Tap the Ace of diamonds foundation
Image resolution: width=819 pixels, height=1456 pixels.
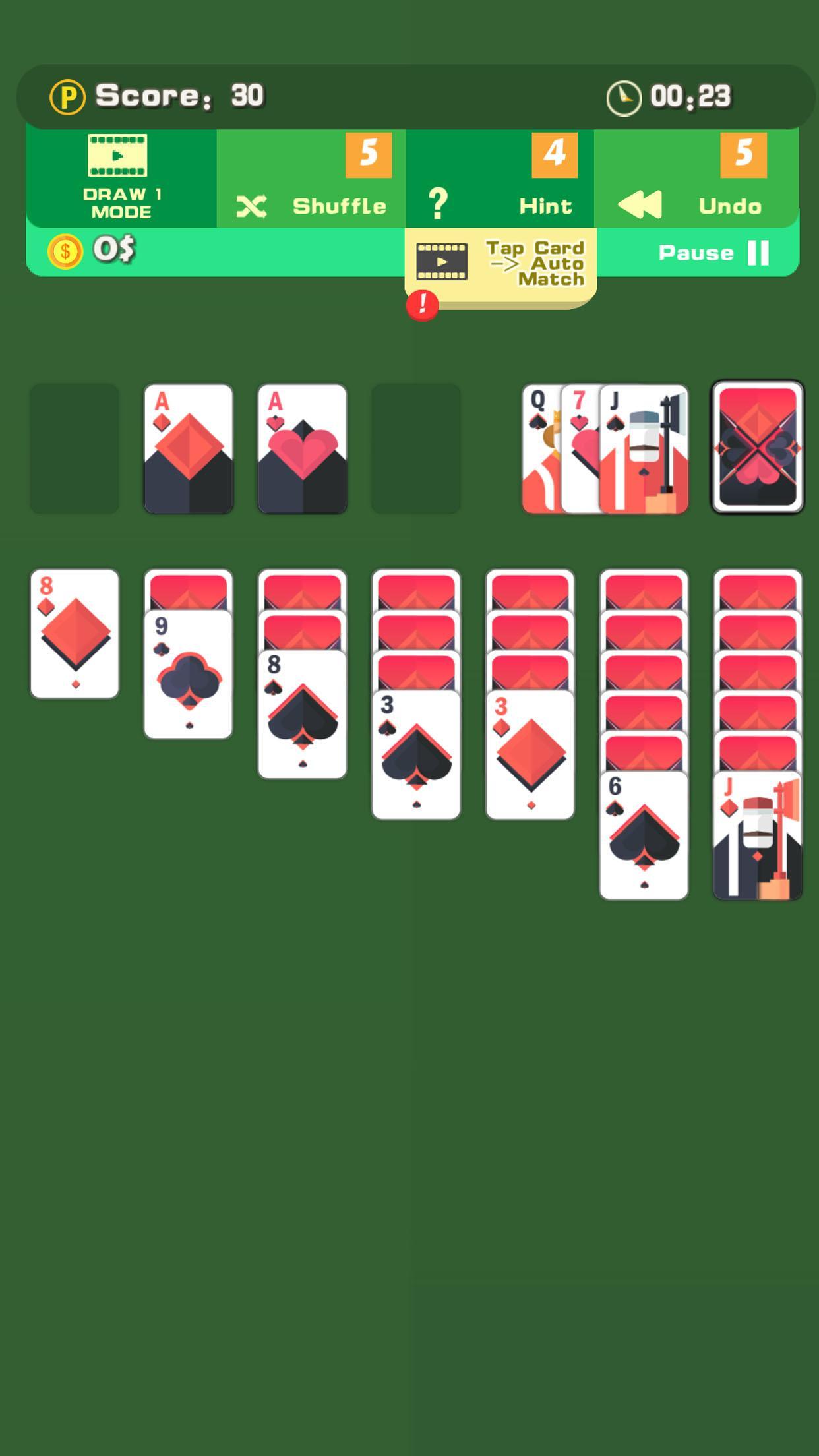pyautogui.click(x=189, y=449)
